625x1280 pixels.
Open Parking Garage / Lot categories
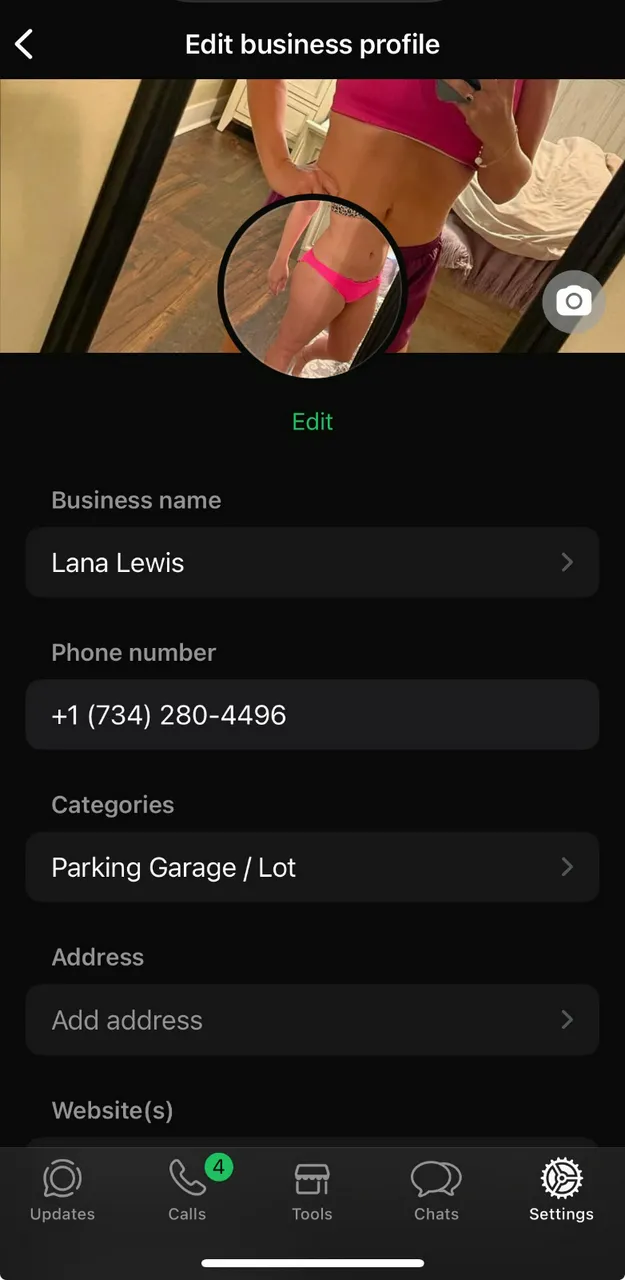[312, 868]
